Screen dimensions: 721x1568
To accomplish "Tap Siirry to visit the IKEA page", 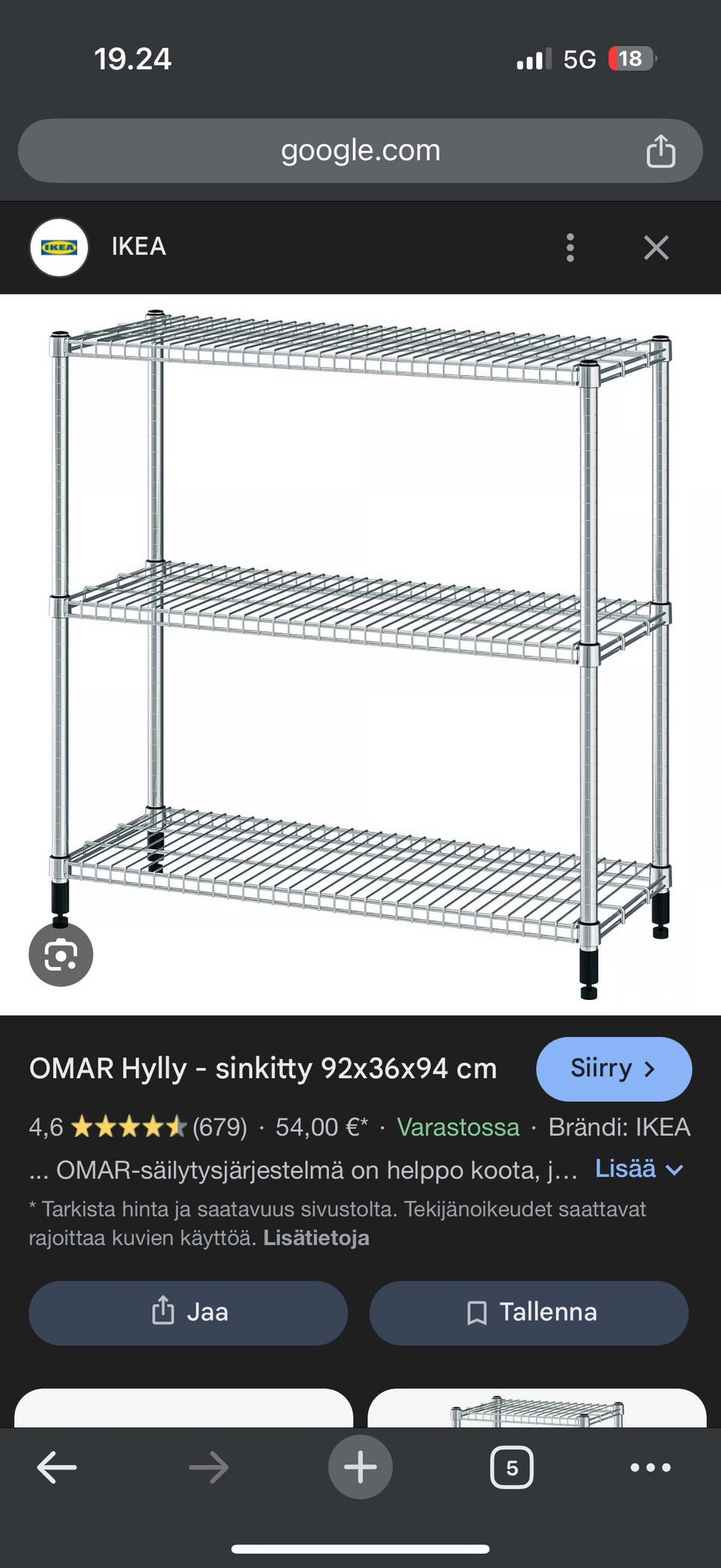I will pyautogui.click(x=614, y=1068).
